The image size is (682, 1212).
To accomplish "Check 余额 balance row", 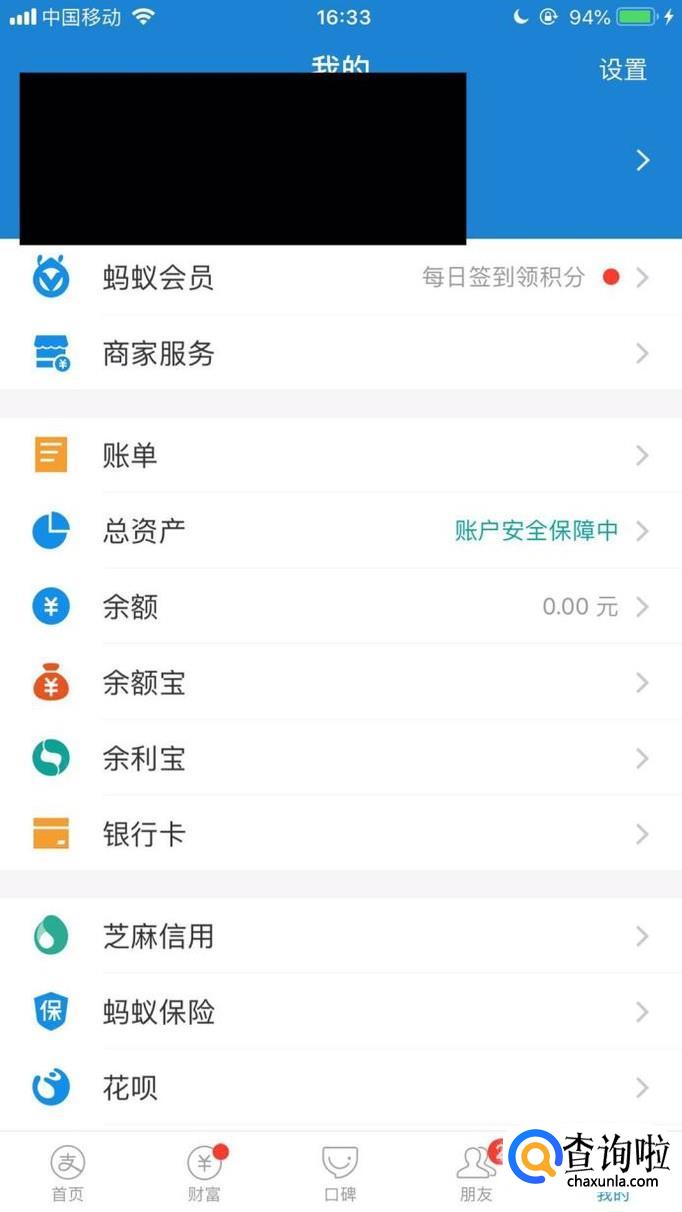I will (340, 607).
